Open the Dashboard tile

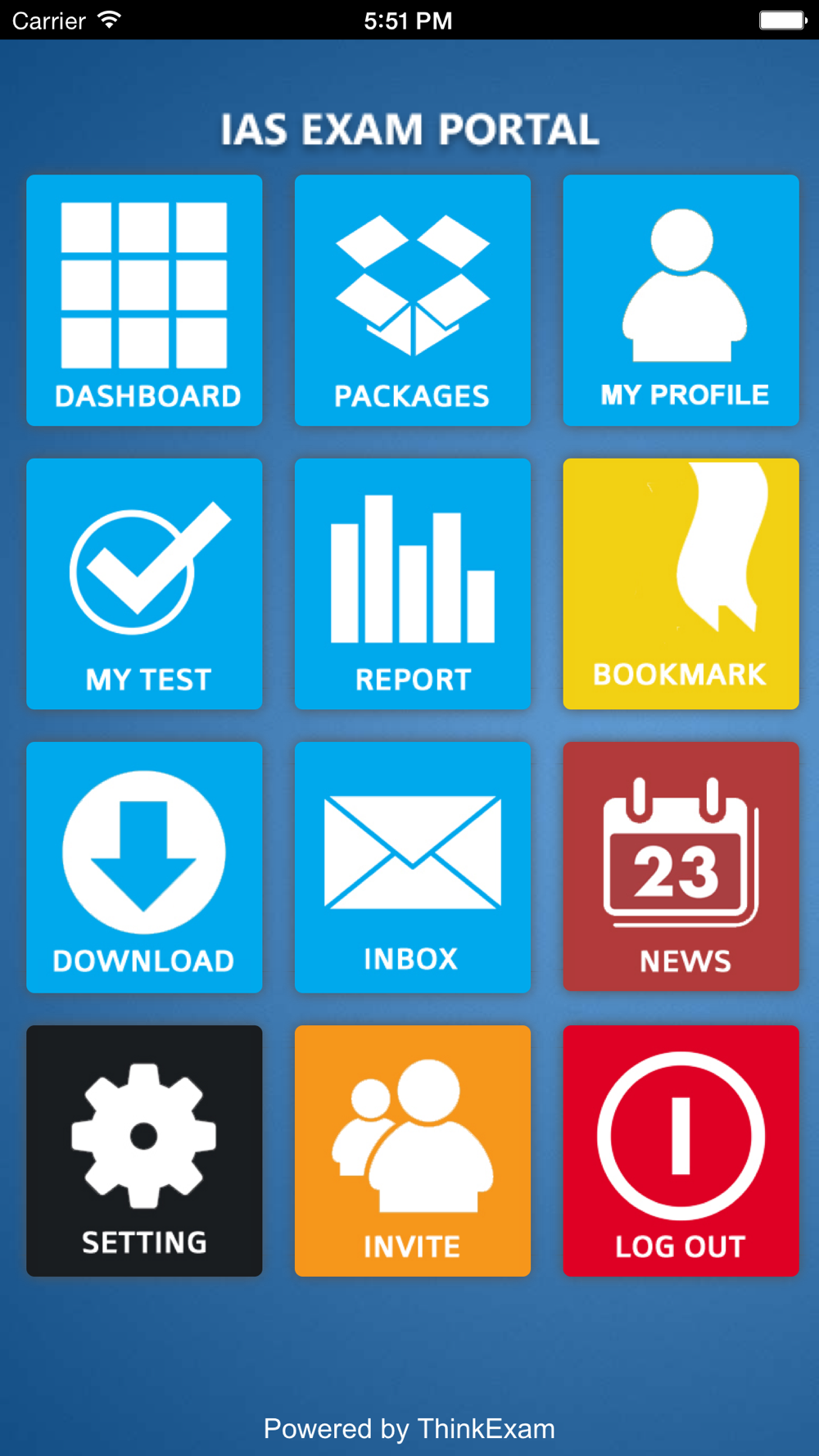click(x=144, y=300)
